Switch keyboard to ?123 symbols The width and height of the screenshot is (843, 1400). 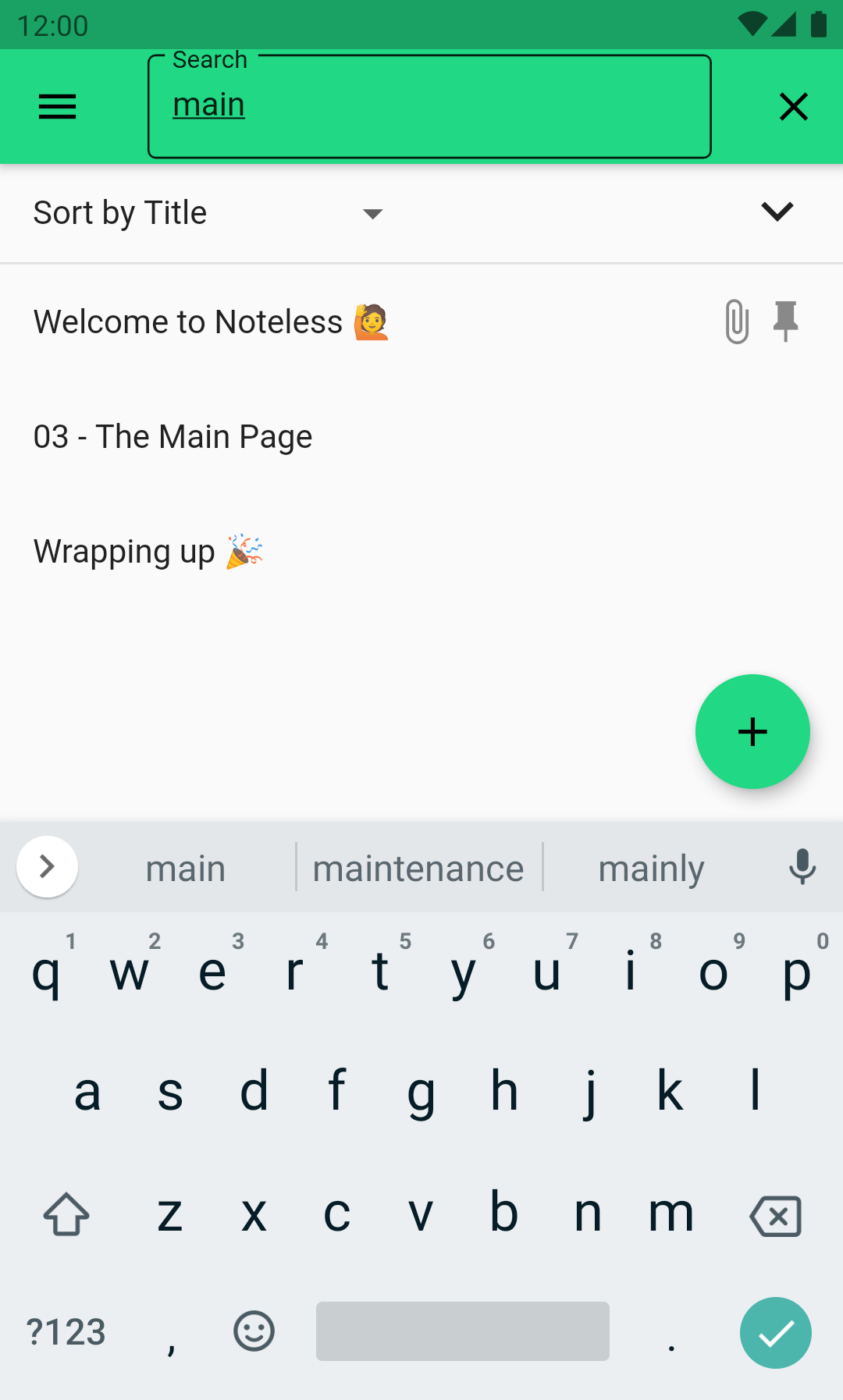click(66, 1332)
